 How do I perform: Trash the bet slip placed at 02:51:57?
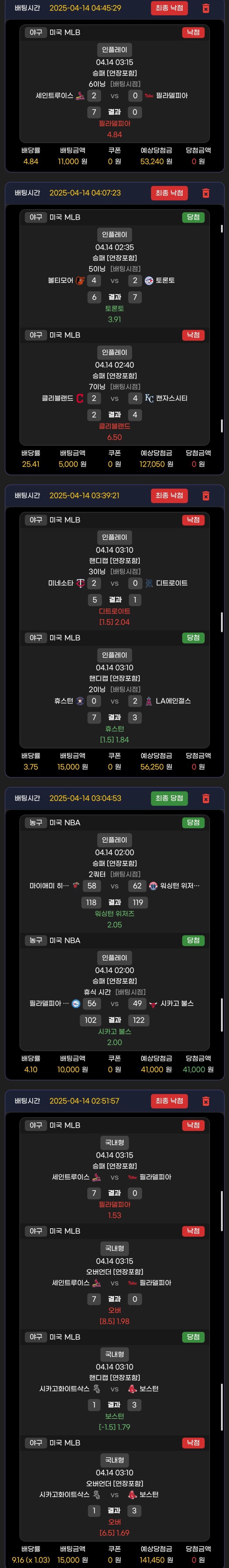coord(206,1101)
